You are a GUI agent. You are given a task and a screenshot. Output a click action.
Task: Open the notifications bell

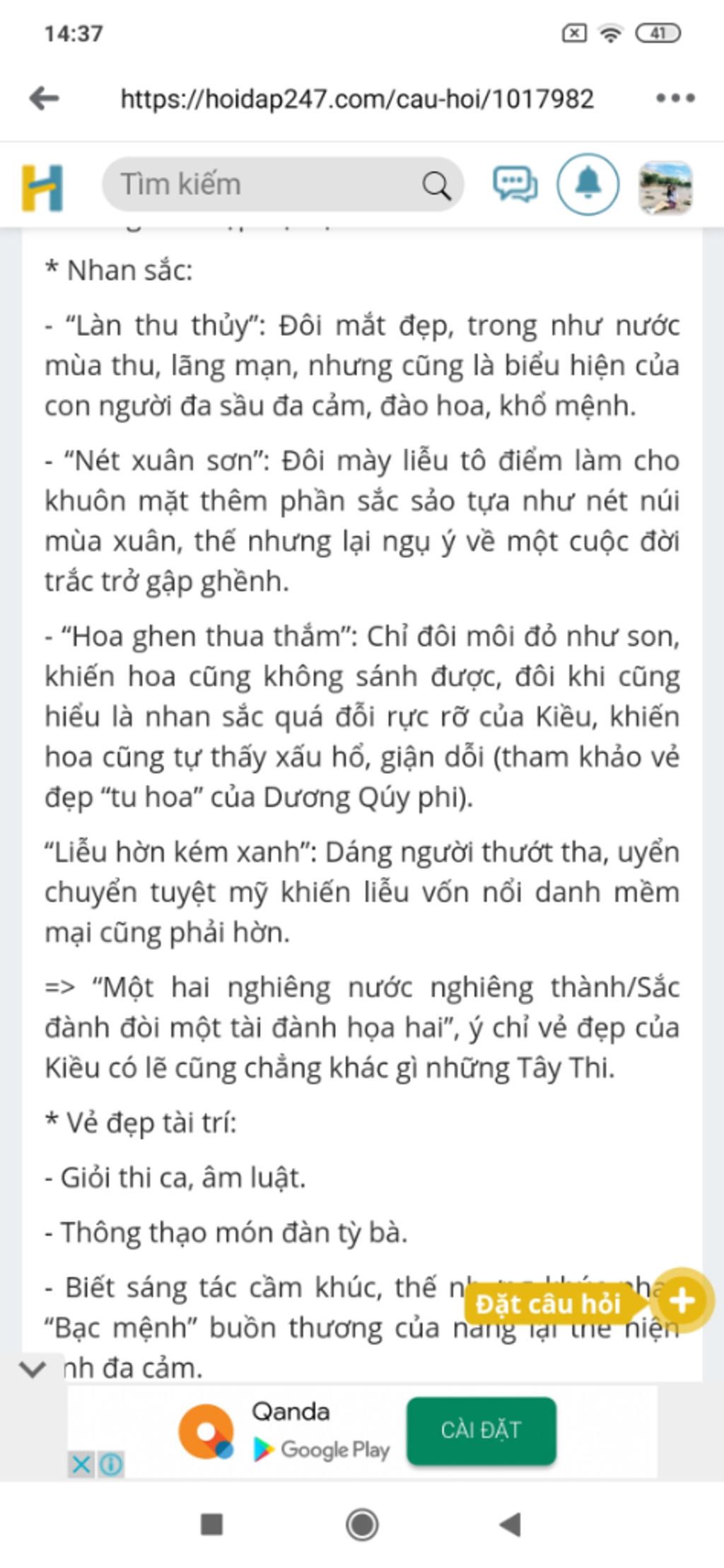tap(588, 184)
